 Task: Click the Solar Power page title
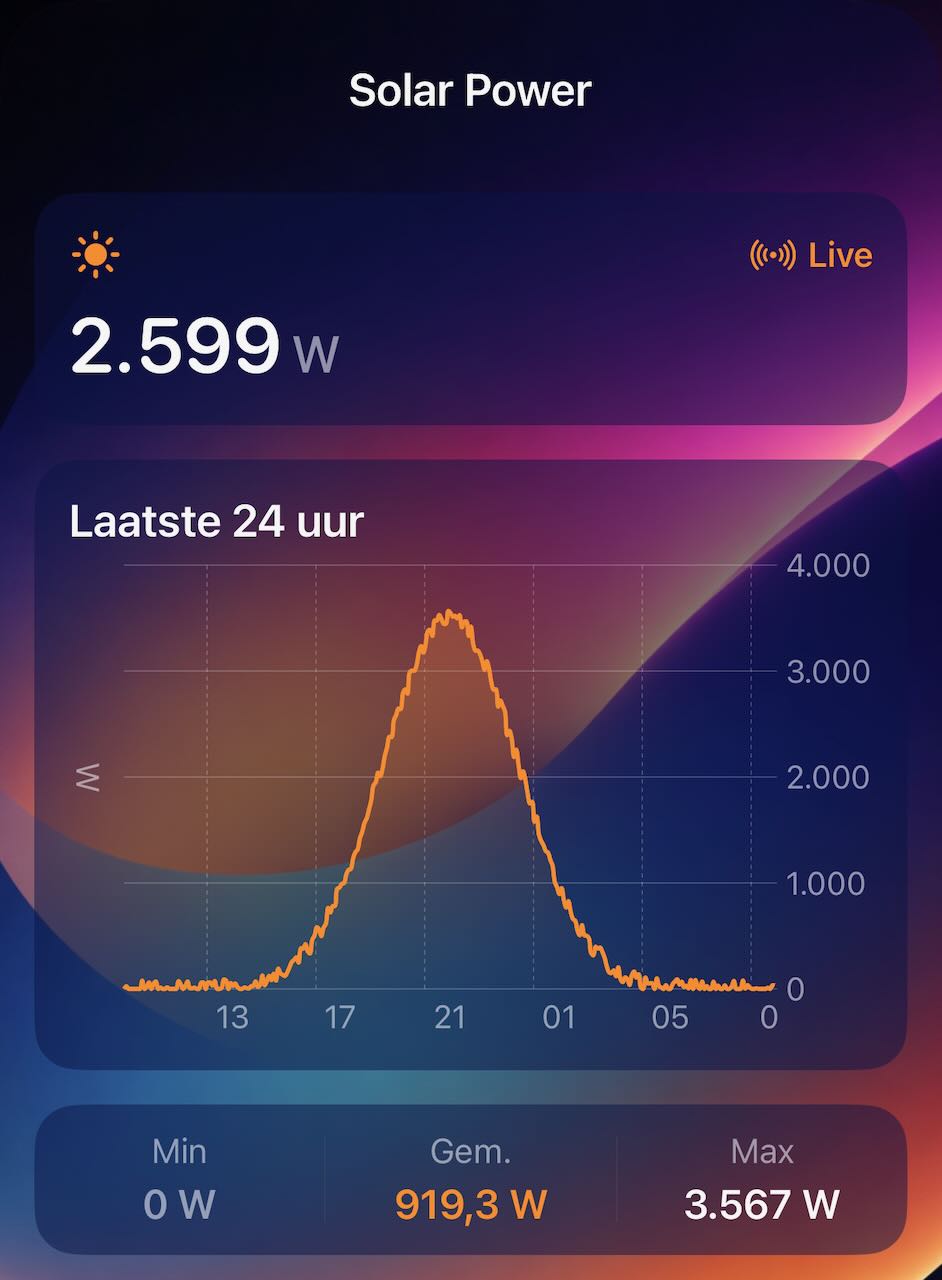(470, 90)
